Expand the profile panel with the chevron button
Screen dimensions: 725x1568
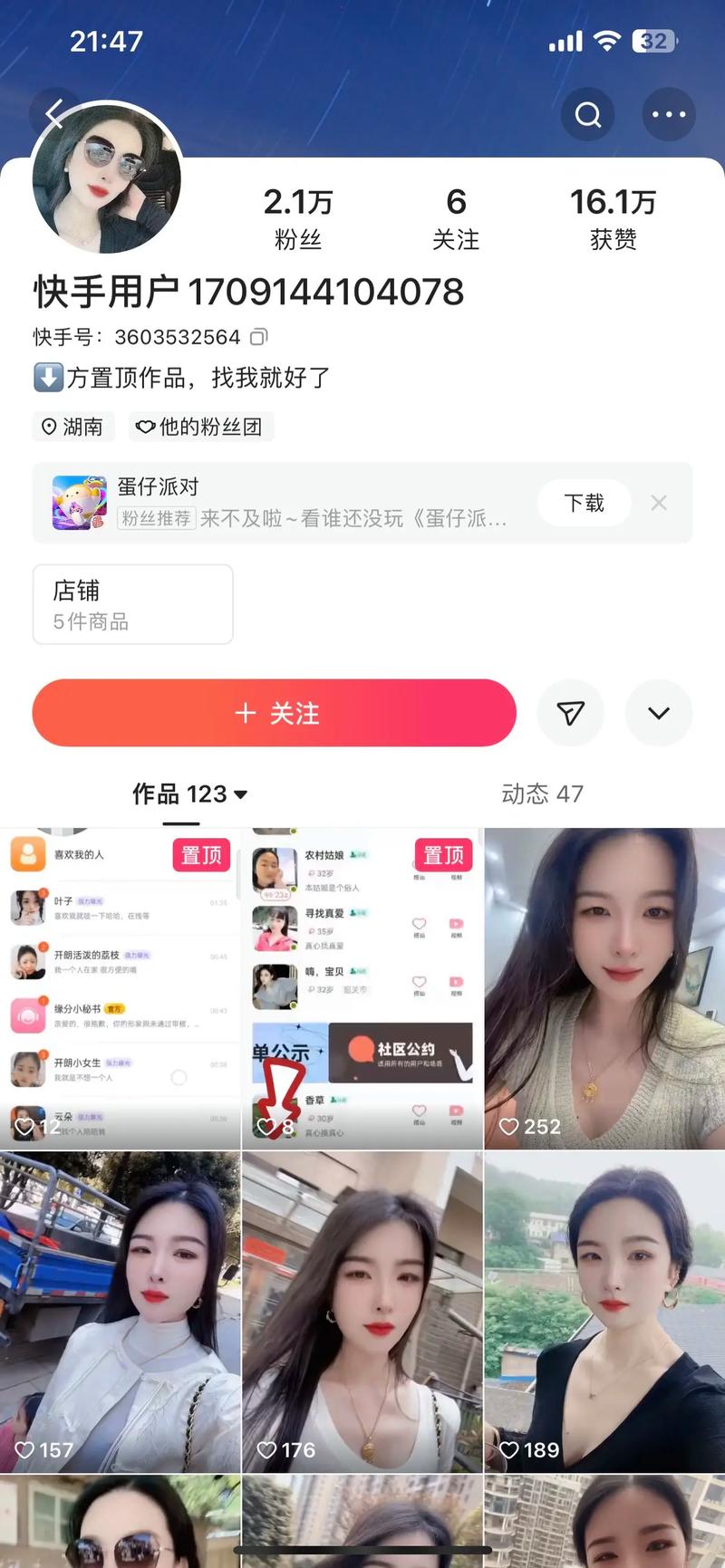point(659,713)
